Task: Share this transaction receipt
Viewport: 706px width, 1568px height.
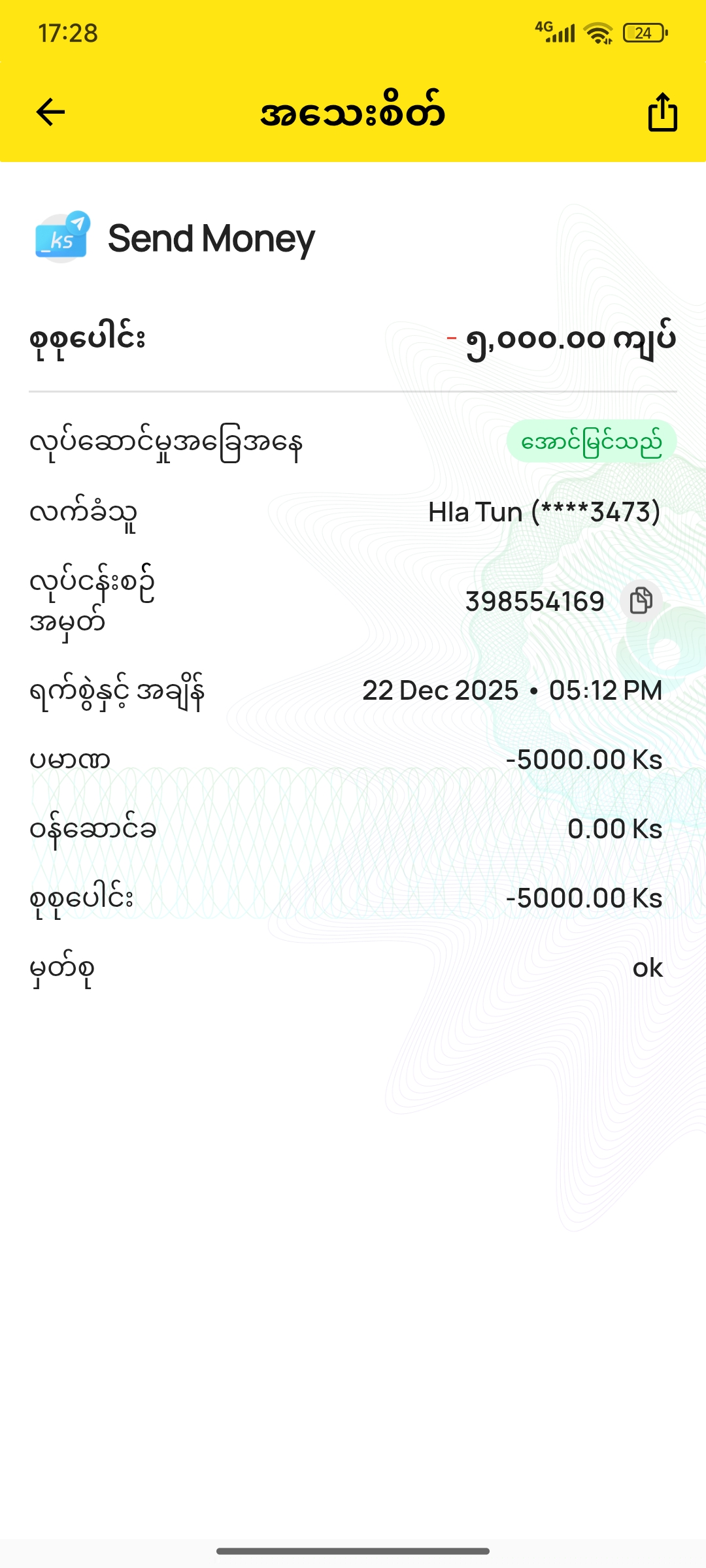Action: tap(662, 112)
